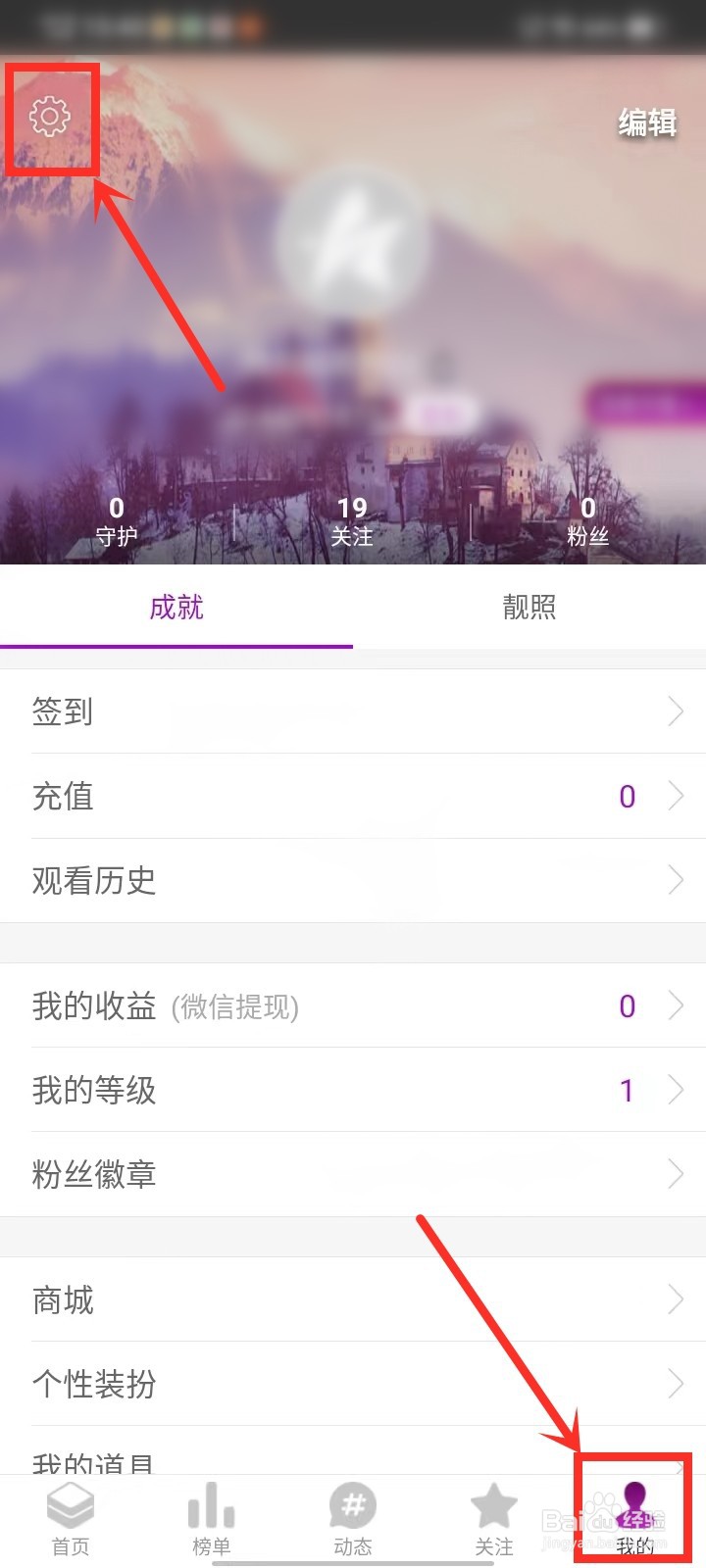This screenshot has width=706, height=1568.
Task: View the 关注 following list
Action: coord(352,520)
